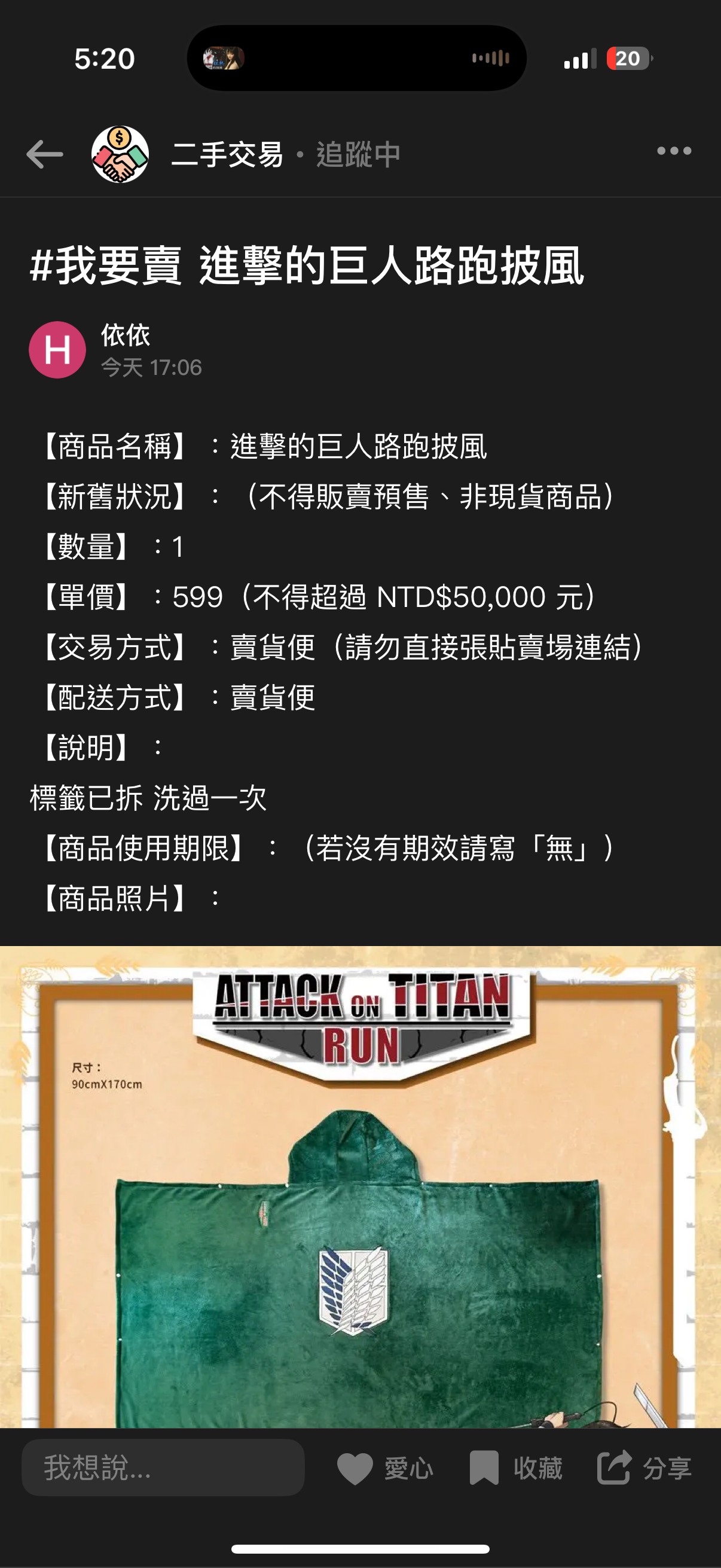Open the Attack on Titan cape photo
The height and width of the screenshot is (1568, 721).
point(360,1187)
